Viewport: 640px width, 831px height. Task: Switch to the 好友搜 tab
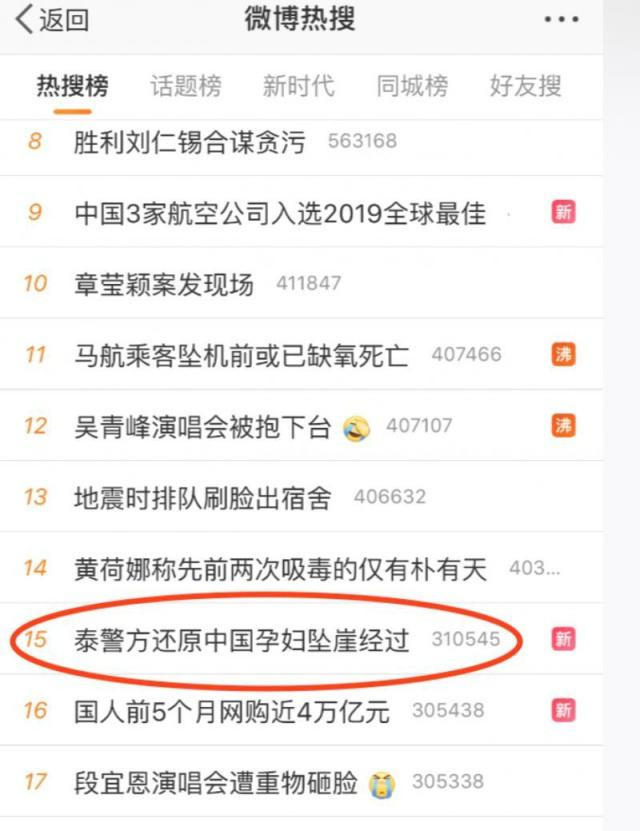coord(525,87)
